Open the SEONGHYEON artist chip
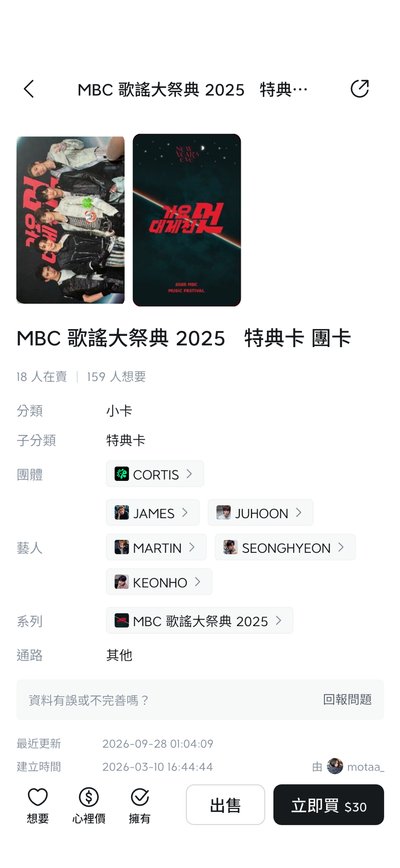Screen dimensions: 400x868 [x=285, y=547]
